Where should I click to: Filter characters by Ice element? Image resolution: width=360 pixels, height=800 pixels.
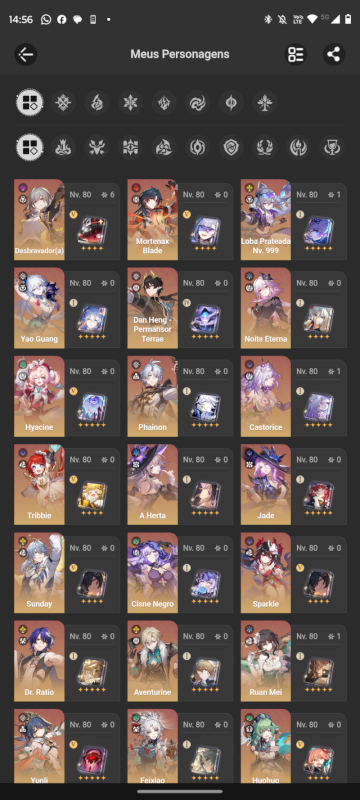[131, 103]
